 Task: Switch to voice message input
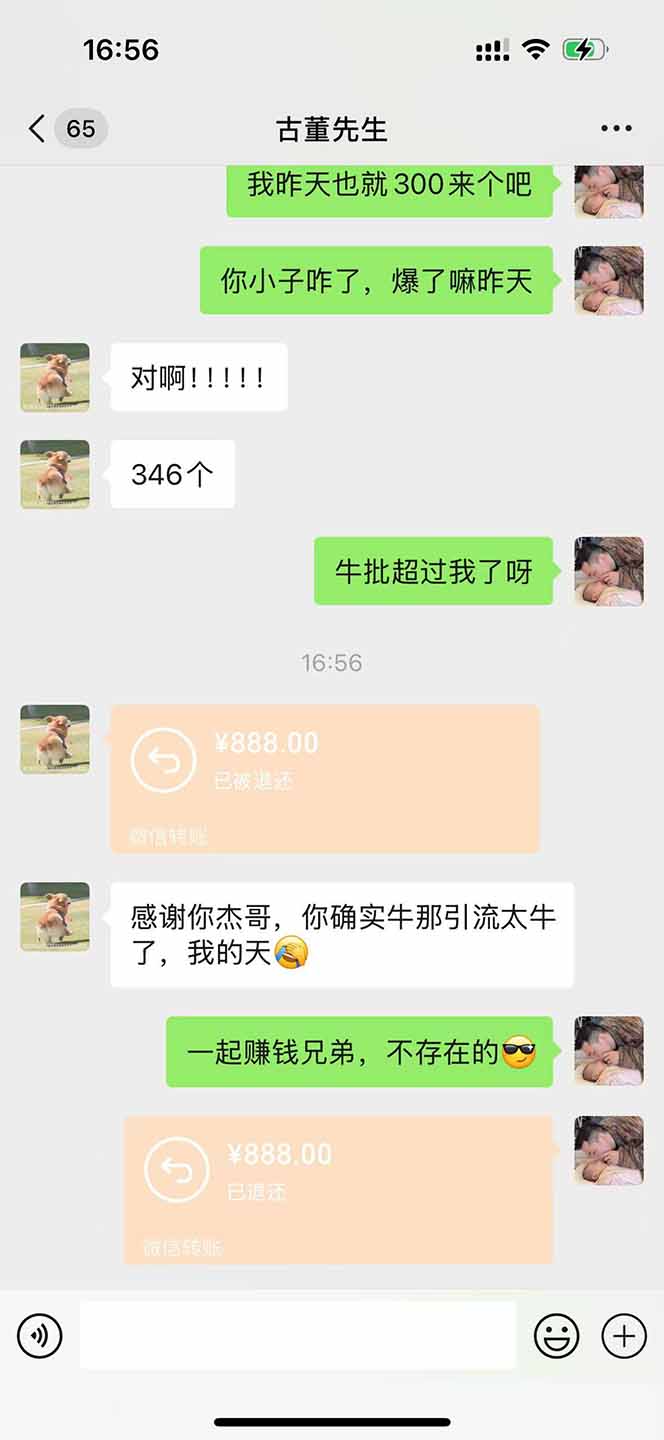pos(40,1335)
